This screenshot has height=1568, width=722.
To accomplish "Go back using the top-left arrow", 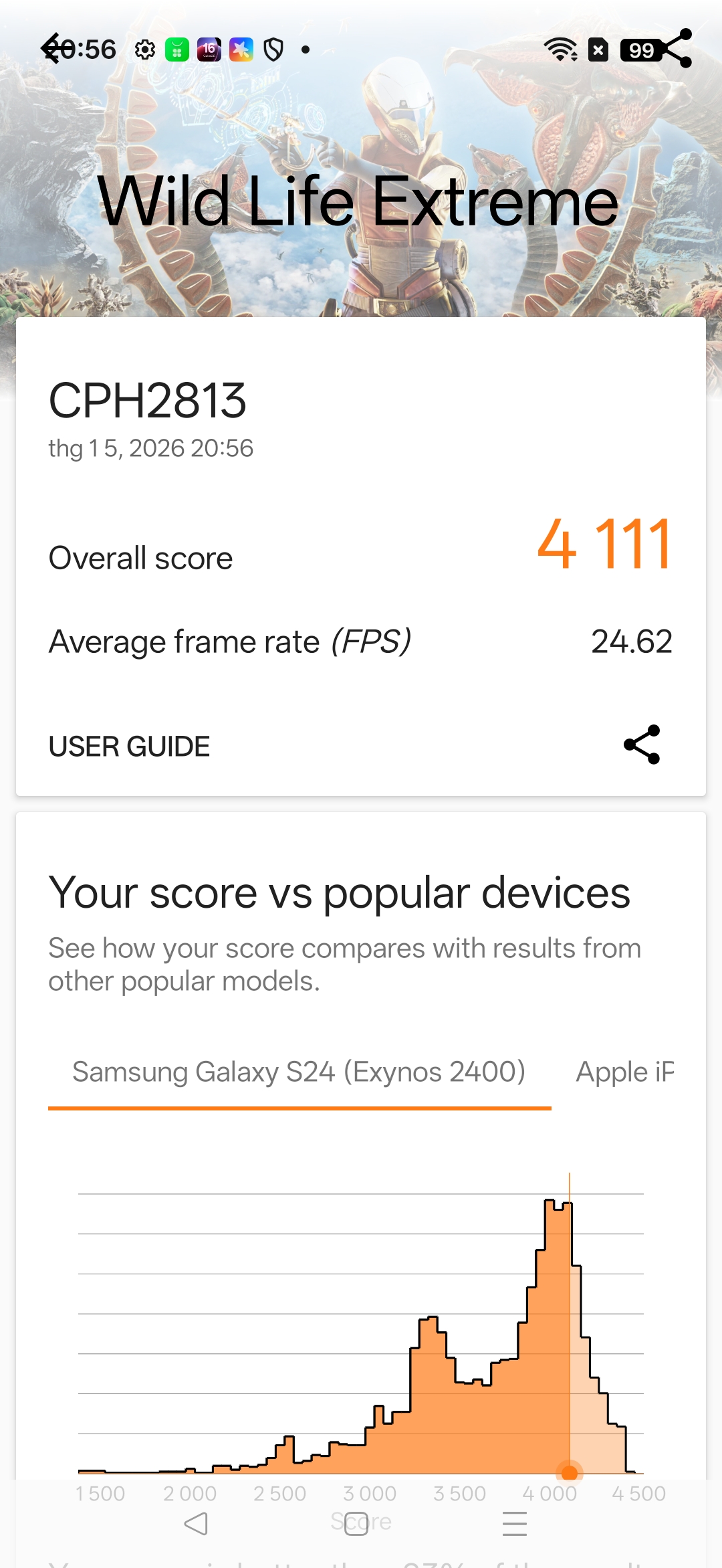I will (52, 48).
